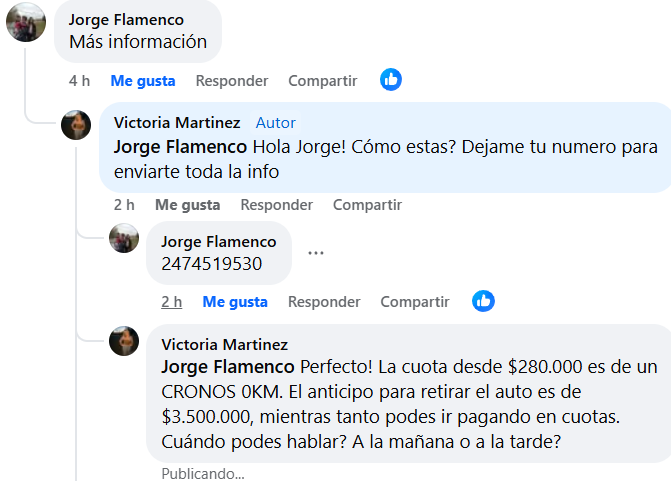Like Victoria's 'Hola Jorge!' reply
The height and width of the screenshot is (481, 671).
pyautogui.click(x=187, y=205)
